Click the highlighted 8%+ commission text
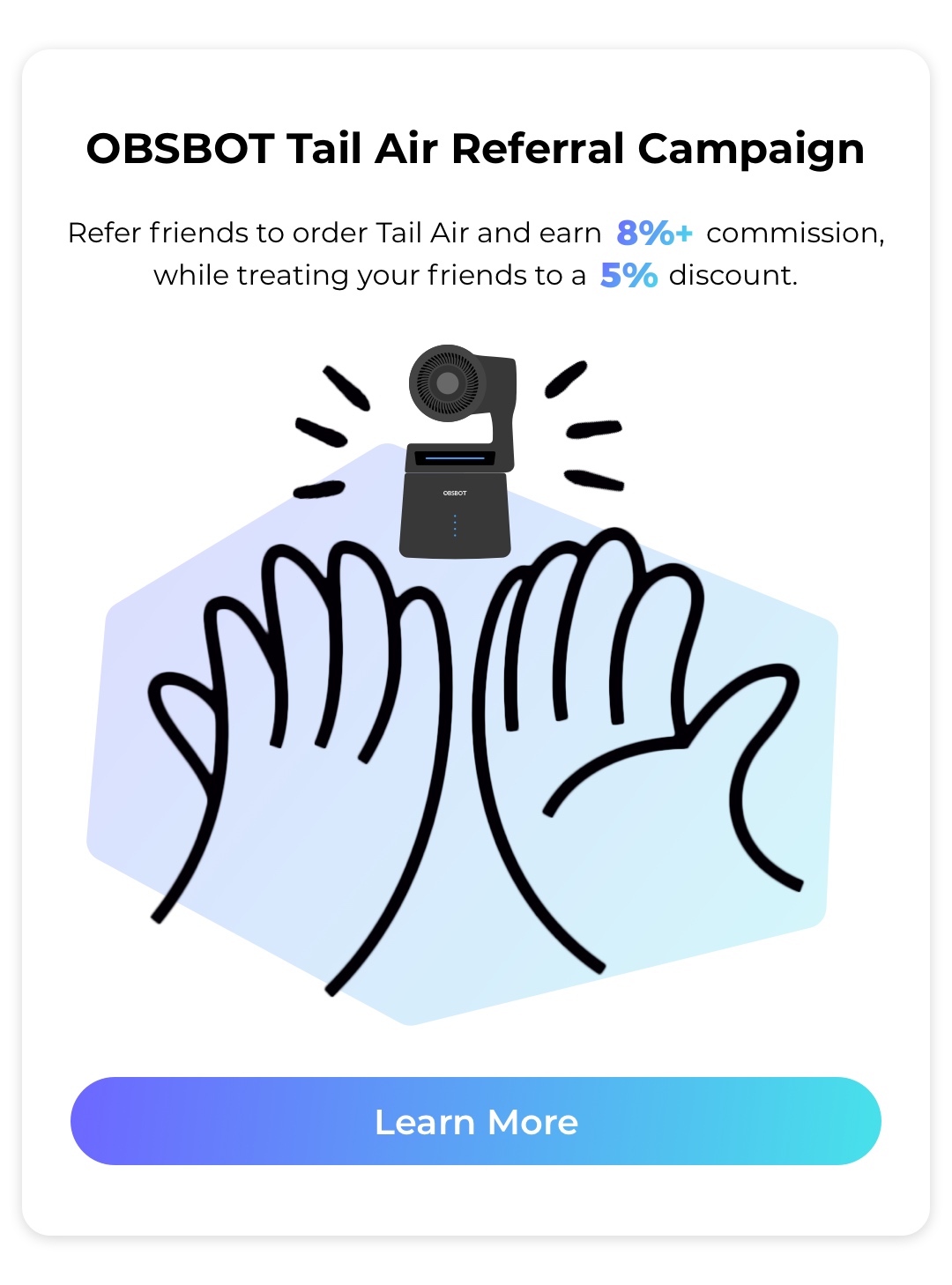This screenshot has height=1285, width=952. pos(654,232)
